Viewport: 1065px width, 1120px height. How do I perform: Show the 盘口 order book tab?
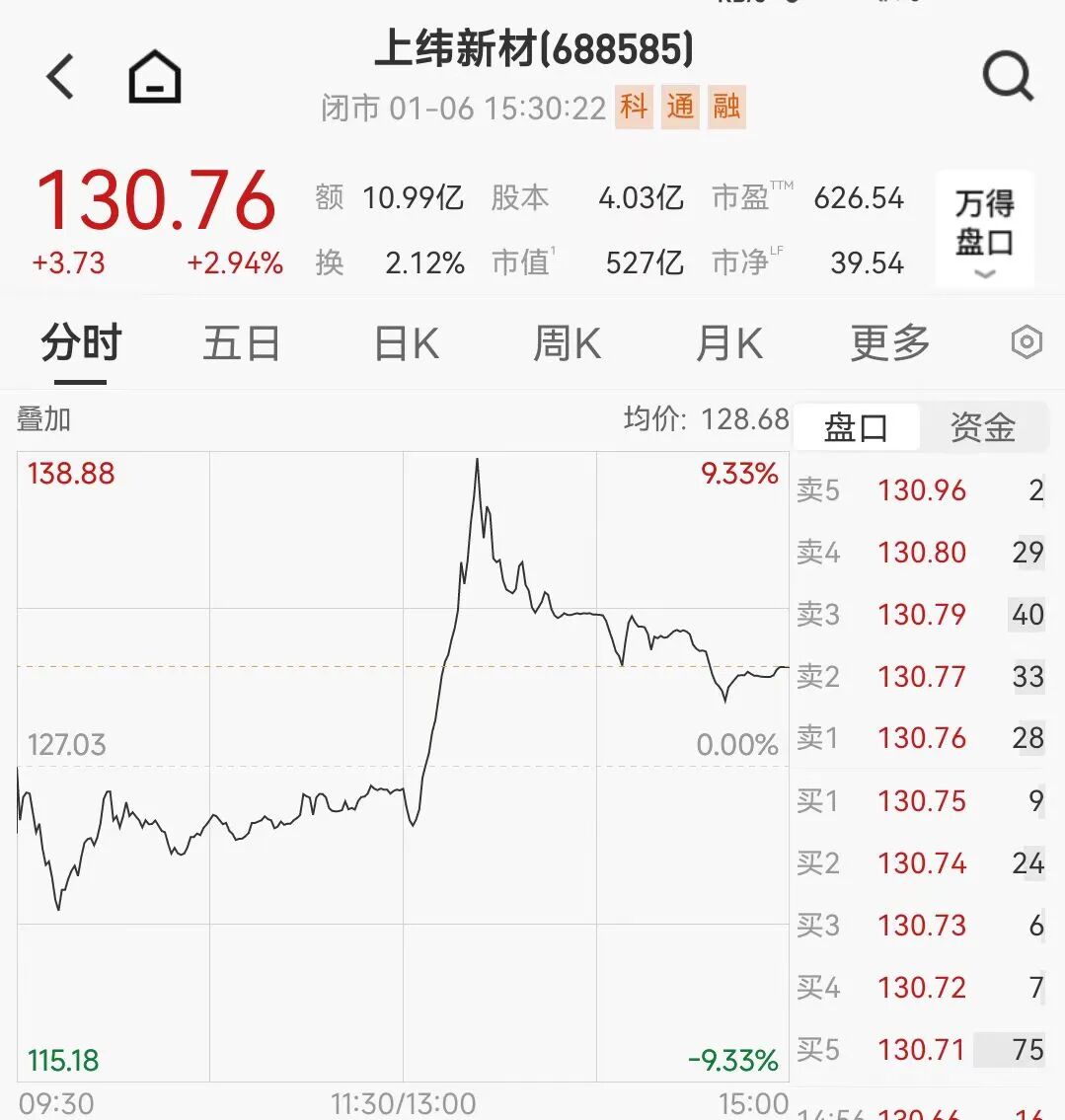[856, 427]
